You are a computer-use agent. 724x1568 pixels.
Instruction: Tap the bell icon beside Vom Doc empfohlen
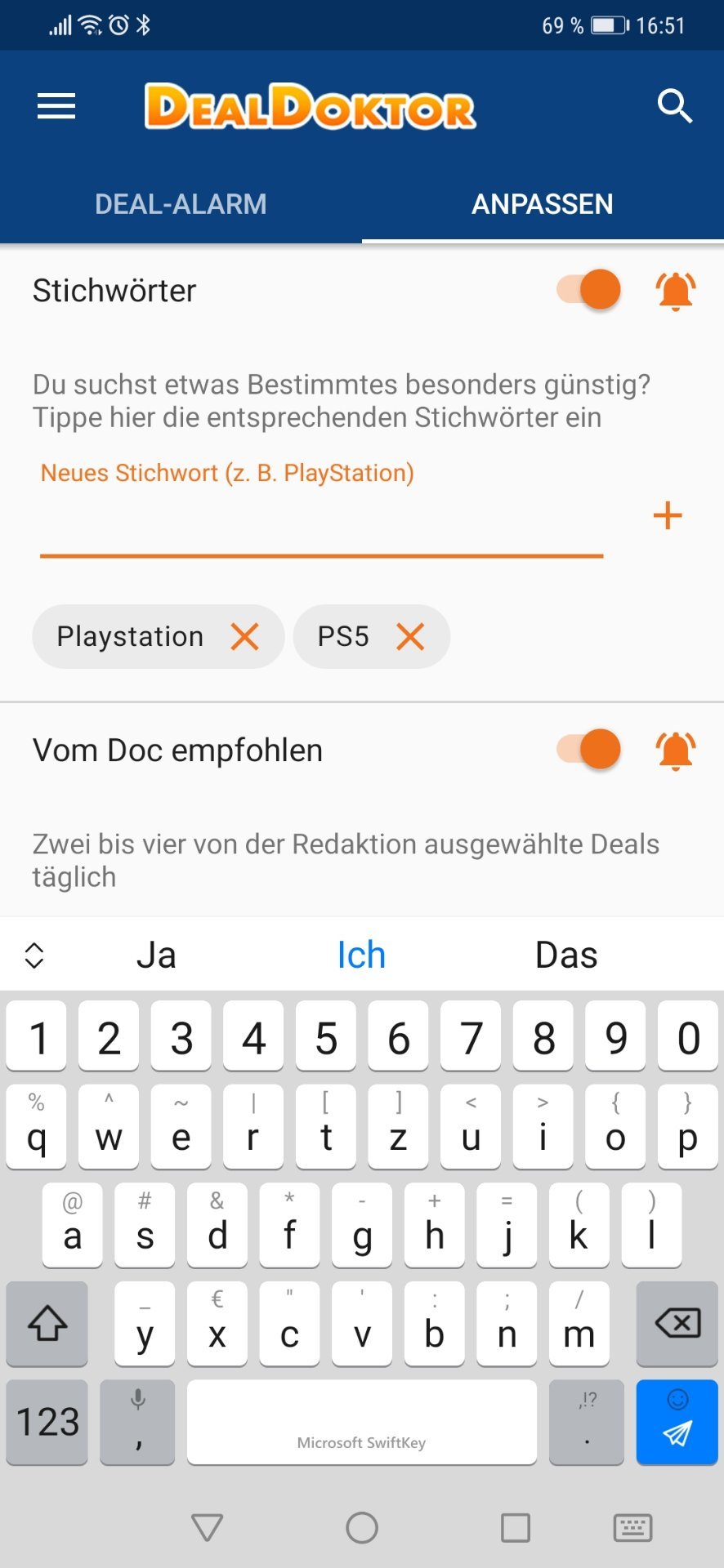pos(676,751)
